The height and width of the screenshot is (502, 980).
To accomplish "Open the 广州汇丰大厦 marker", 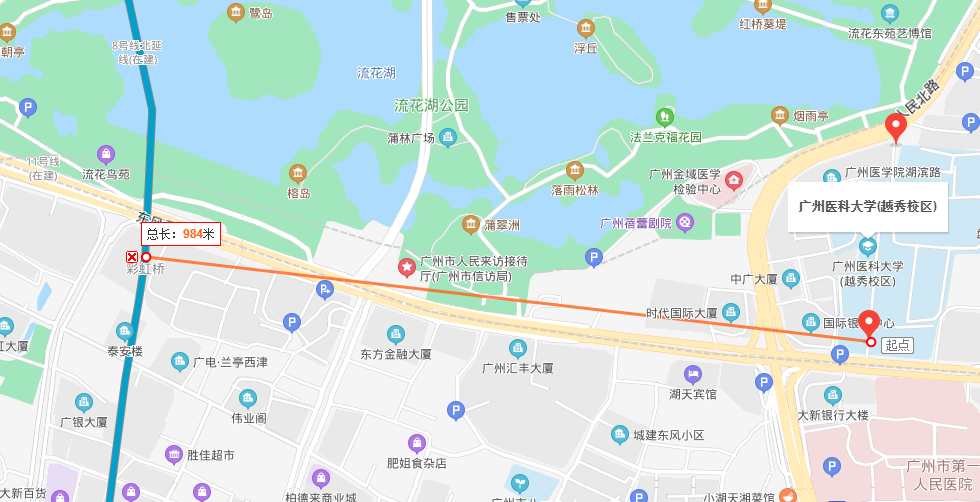I will point(518,348).
